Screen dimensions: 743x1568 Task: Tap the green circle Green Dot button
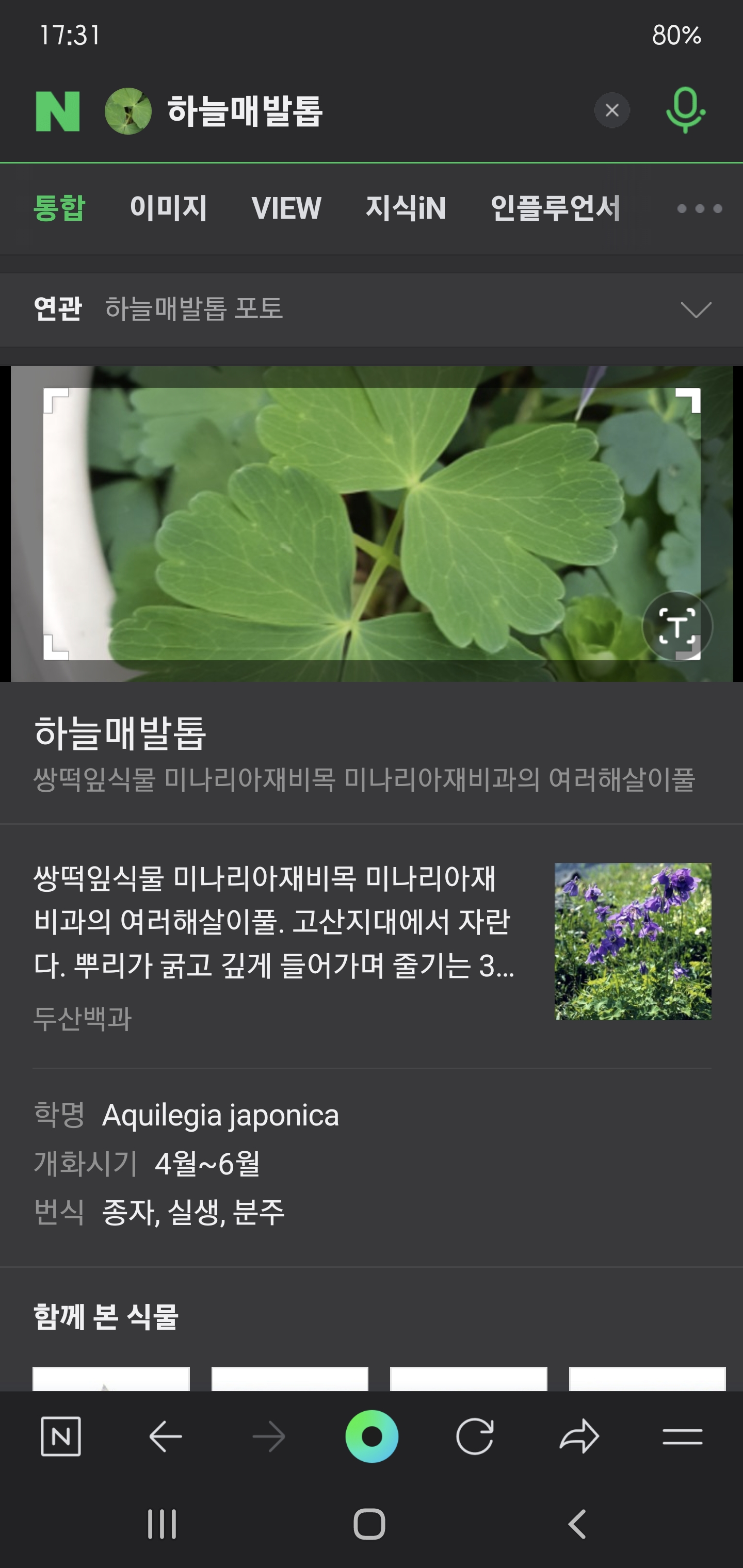[372, 1436]
